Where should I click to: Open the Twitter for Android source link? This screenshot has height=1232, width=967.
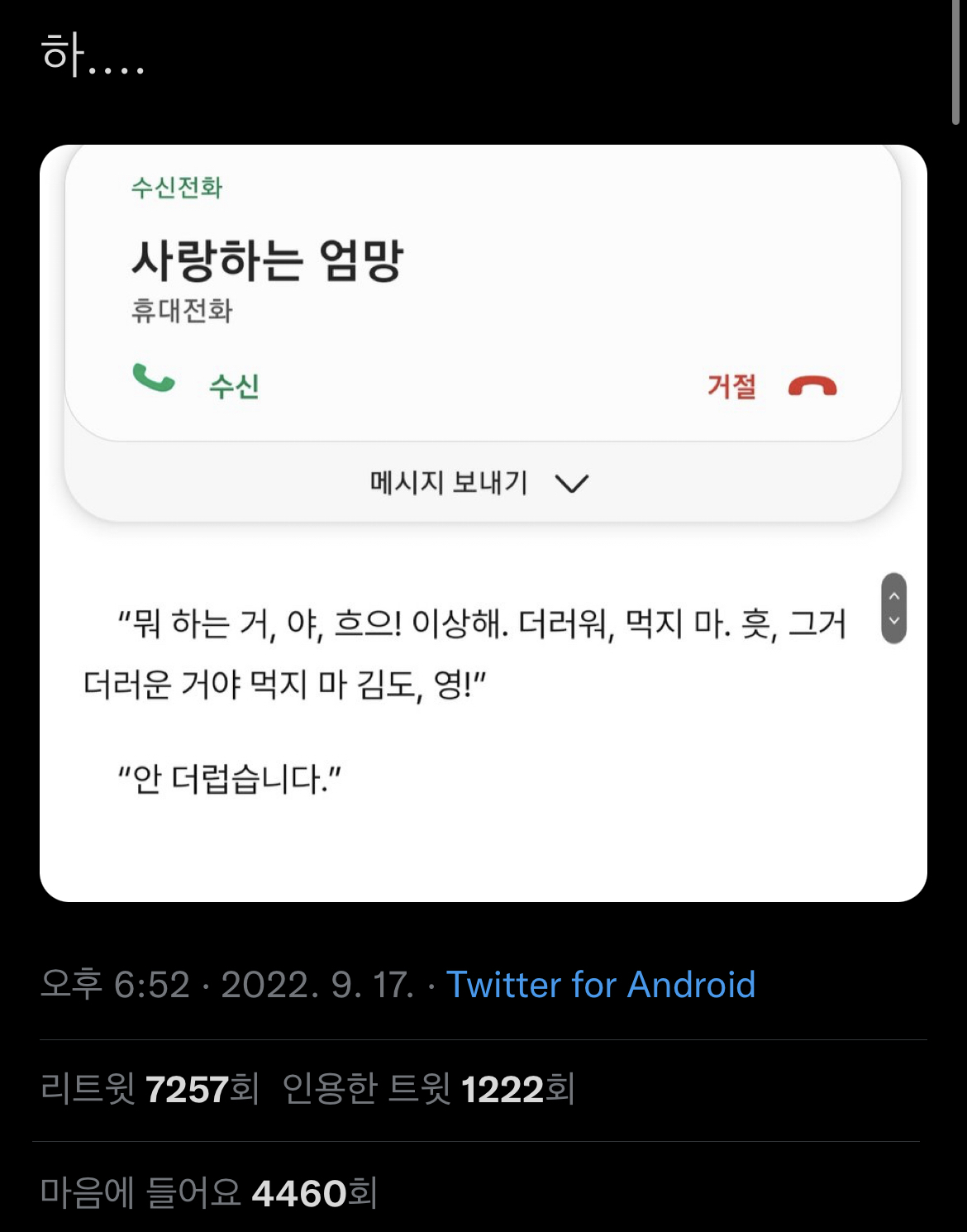[601, 985]
